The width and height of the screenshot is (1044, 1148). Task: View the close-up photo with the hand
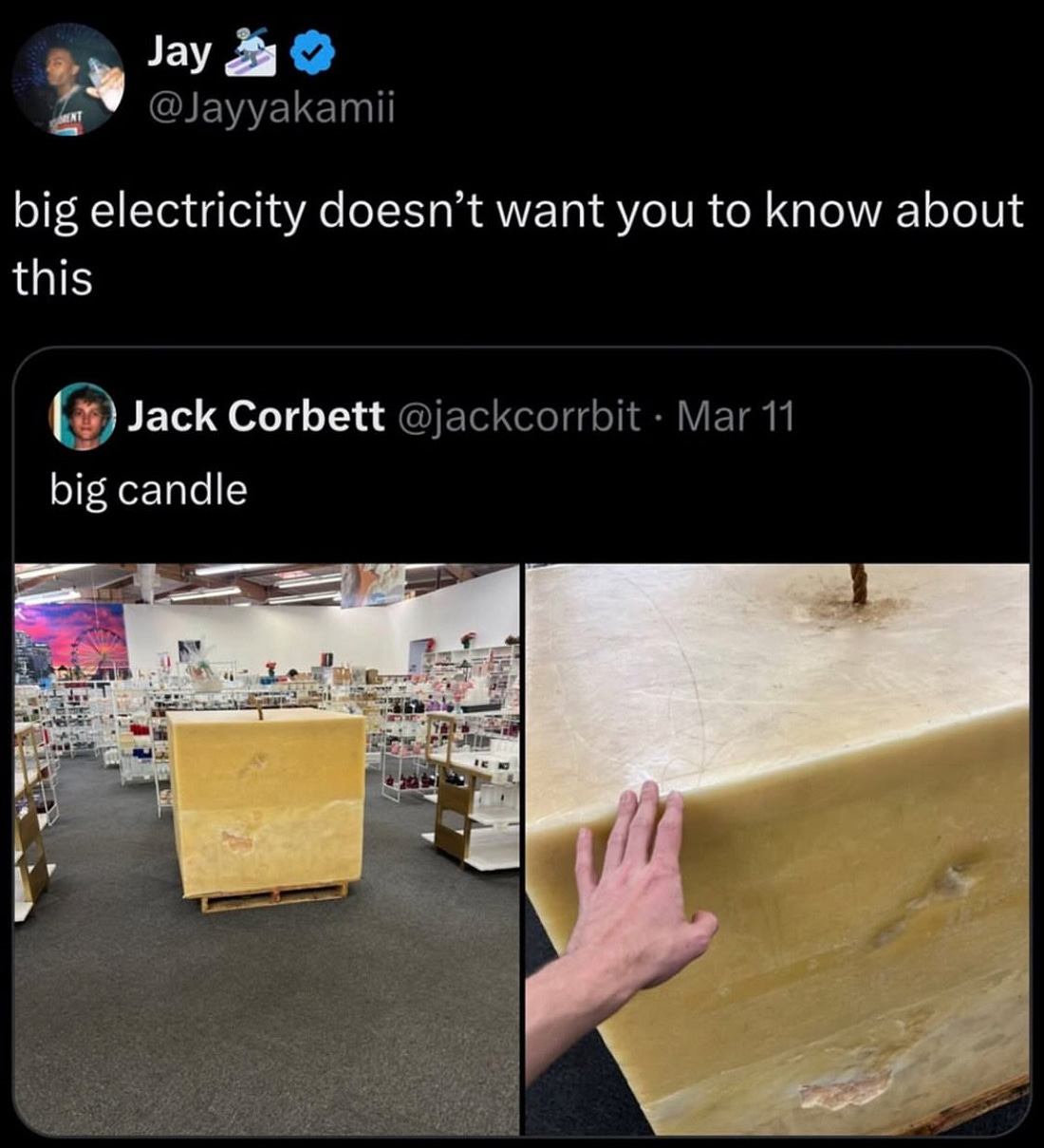click(777, 848)
